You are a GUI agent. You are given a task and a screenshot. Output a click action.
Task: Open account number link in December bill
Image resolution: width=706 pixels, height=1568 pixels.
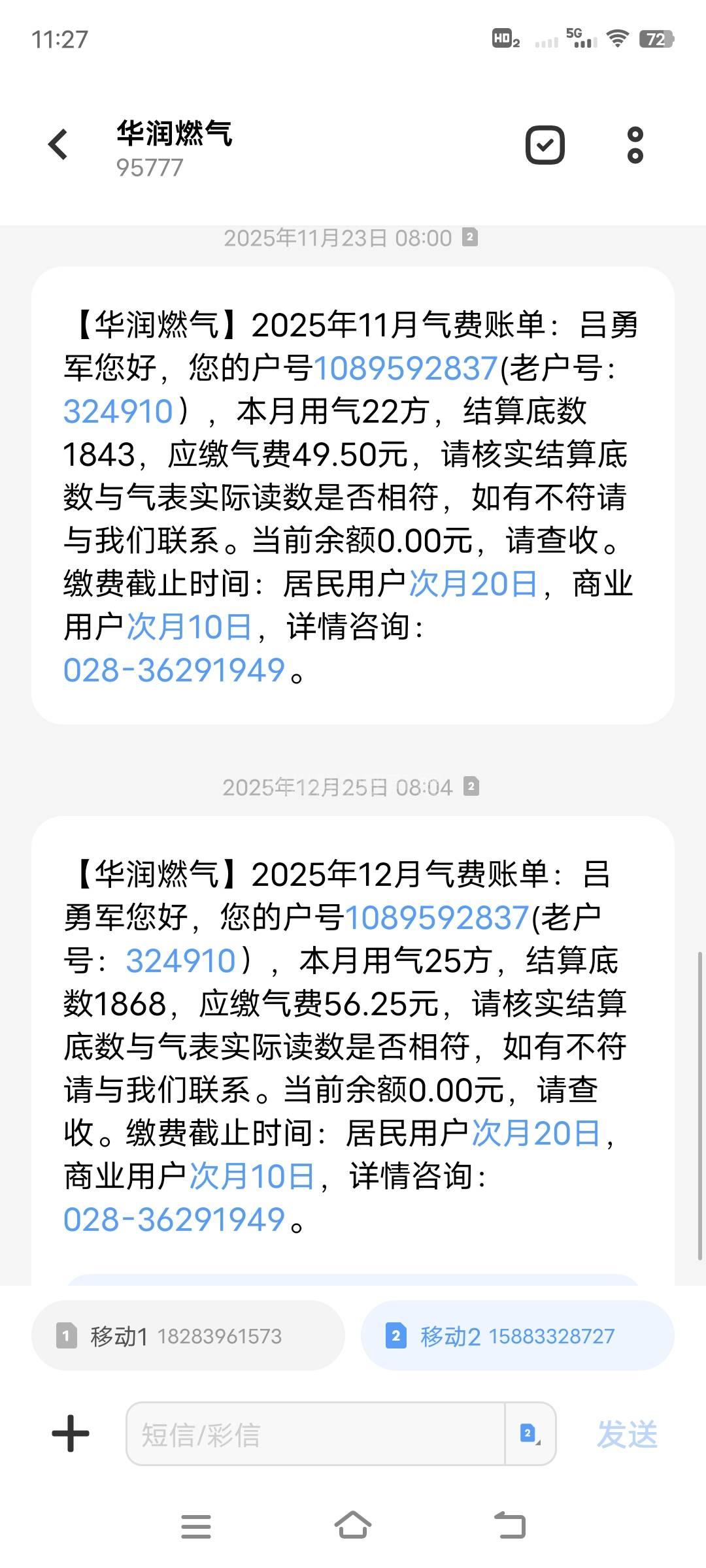pyautogui.click(x=437, y=917)
